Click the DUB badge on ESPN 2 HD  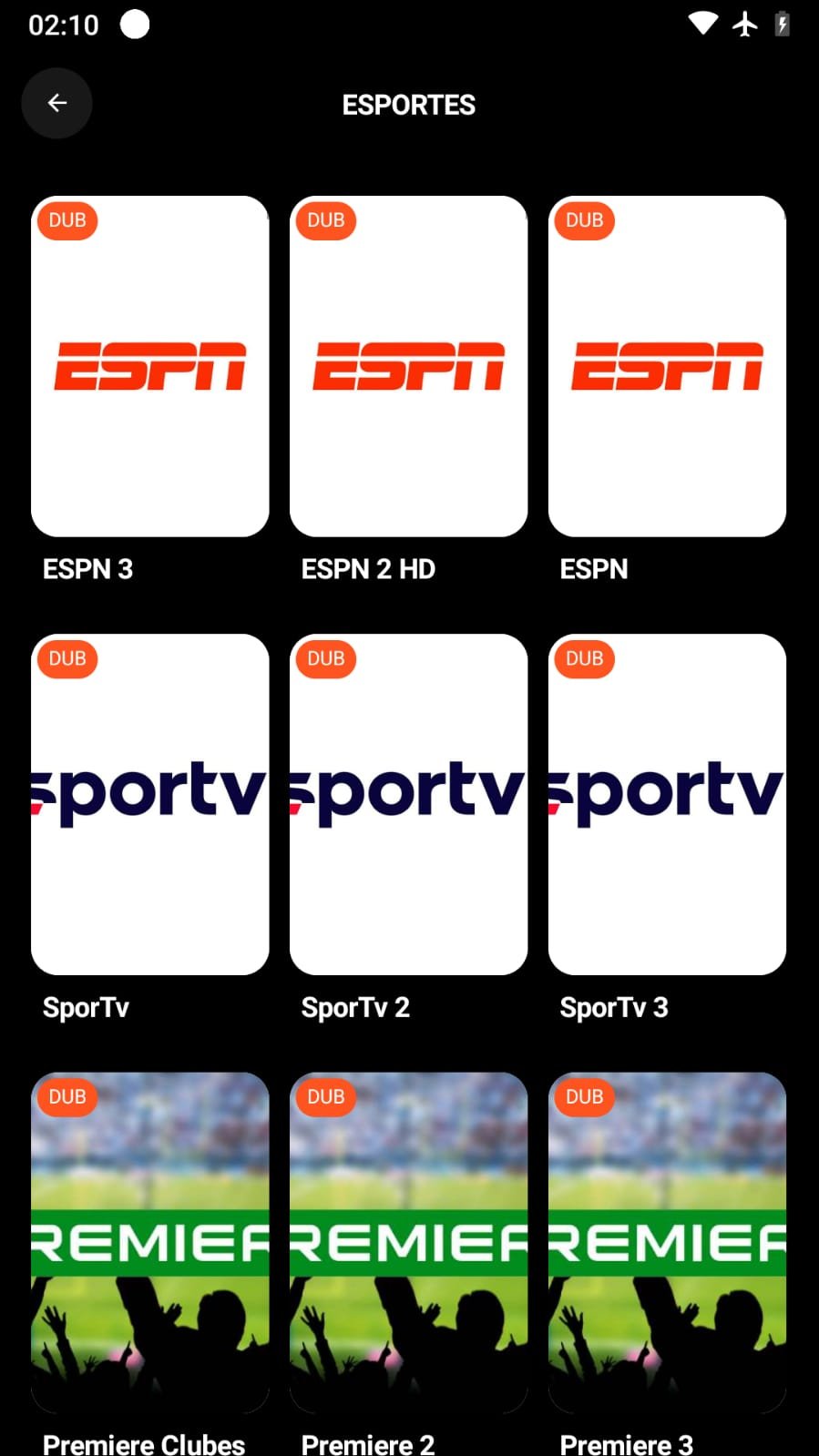click(x=325, y=220)
